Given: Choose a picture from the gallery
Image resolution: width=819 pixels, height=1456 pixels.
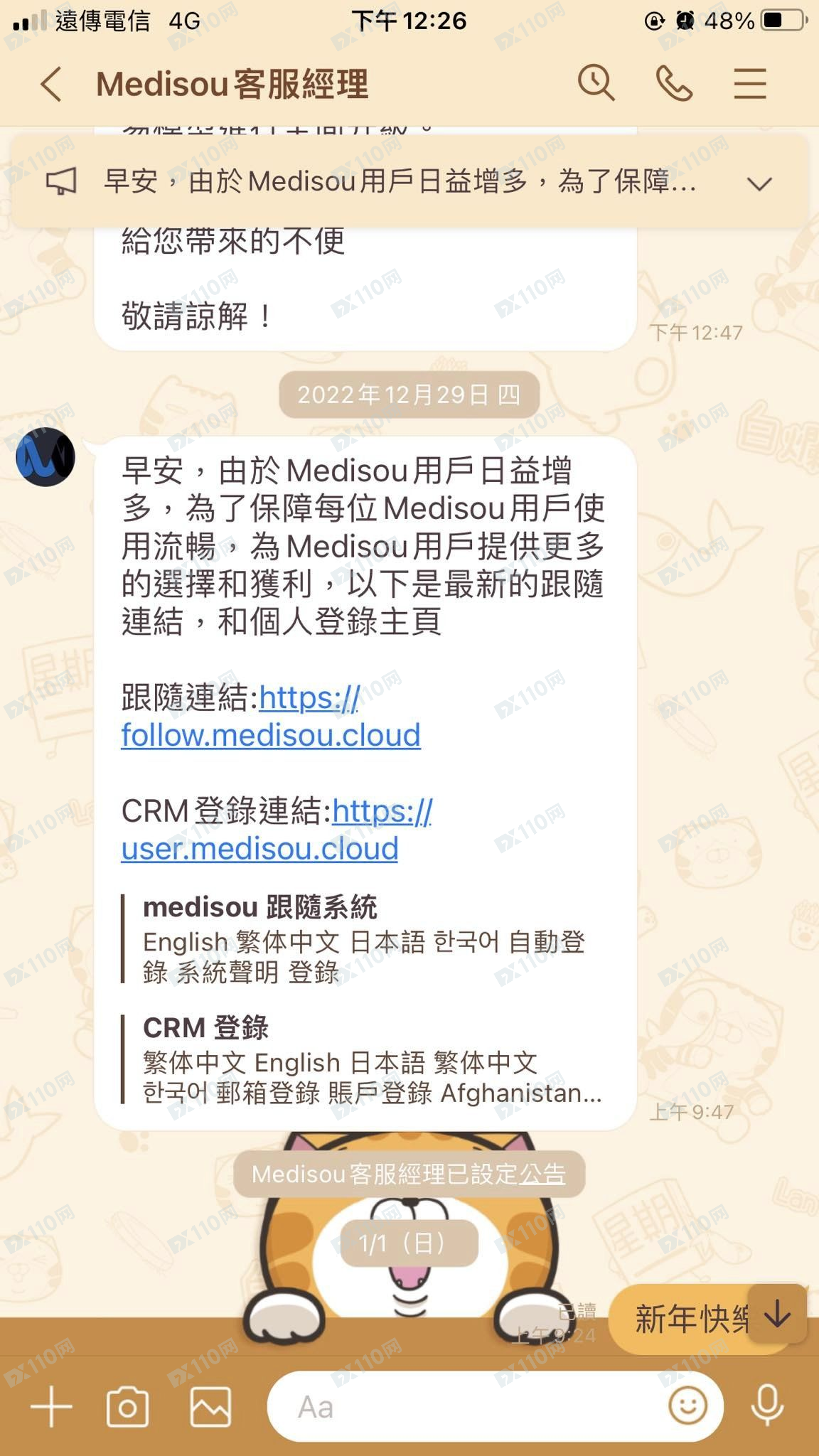Looking at the screenshot, I should pos(210,1406).
